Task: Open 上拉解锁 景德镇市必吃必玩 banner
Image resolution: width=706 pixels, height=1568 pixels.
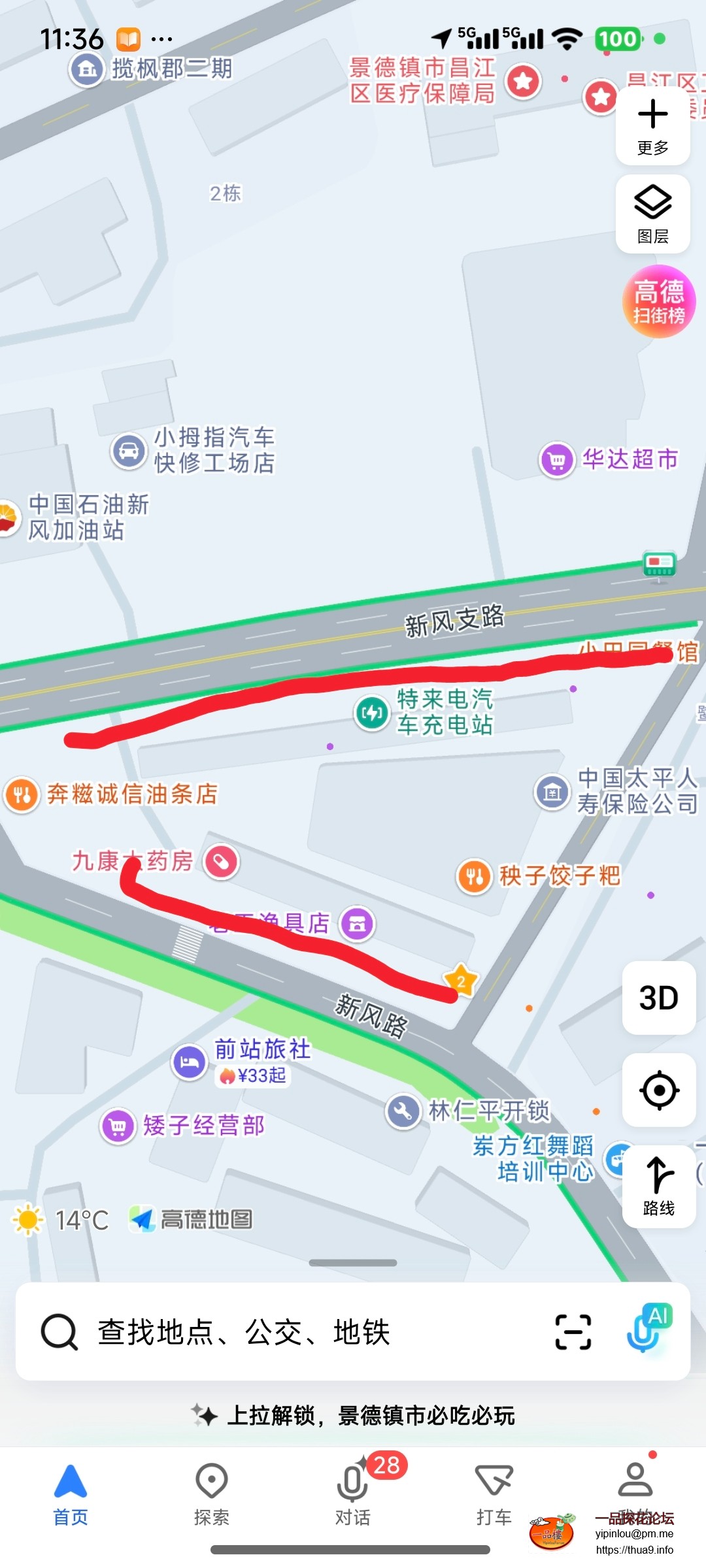Action: click(353, 1415)
